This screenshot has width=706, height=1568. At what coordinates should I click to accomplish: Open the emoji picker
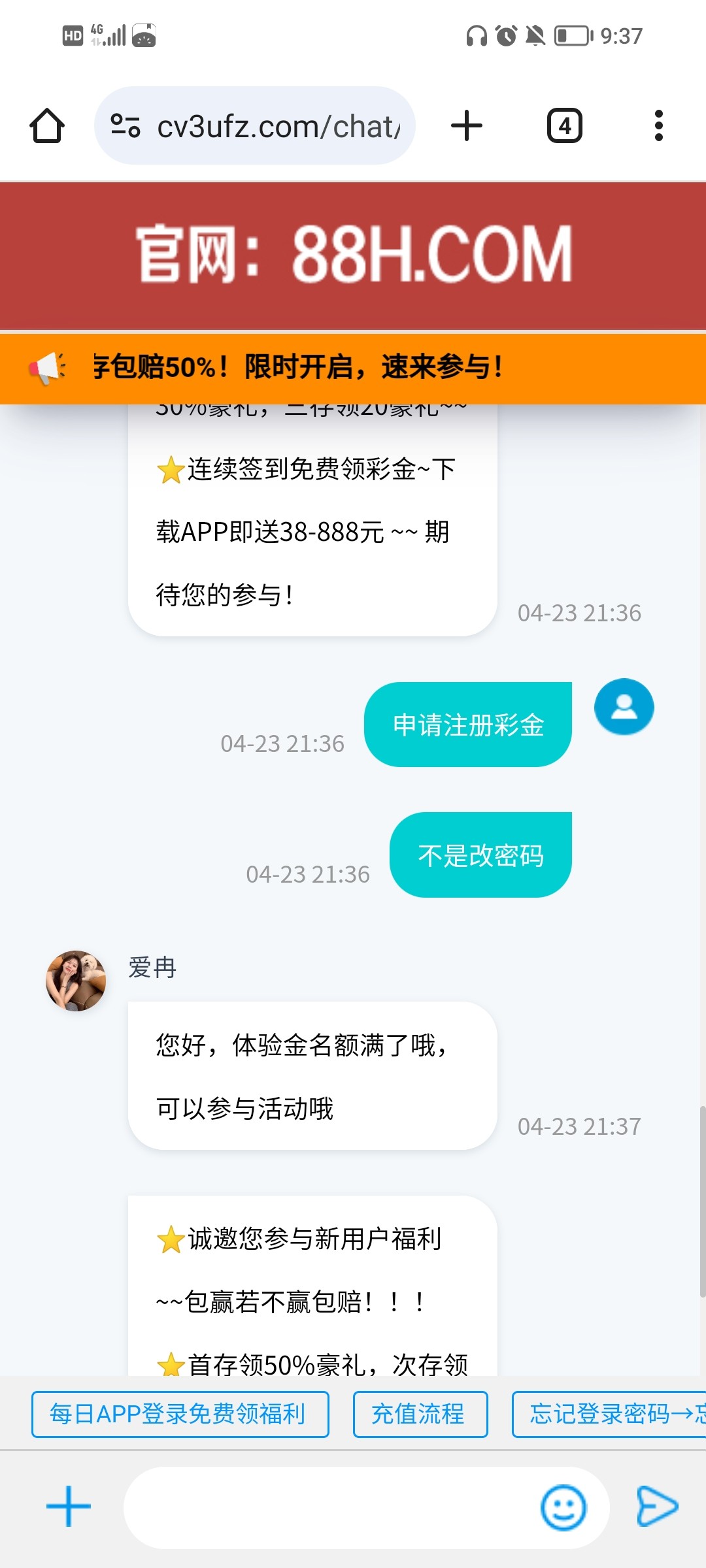click(563, 1507)
